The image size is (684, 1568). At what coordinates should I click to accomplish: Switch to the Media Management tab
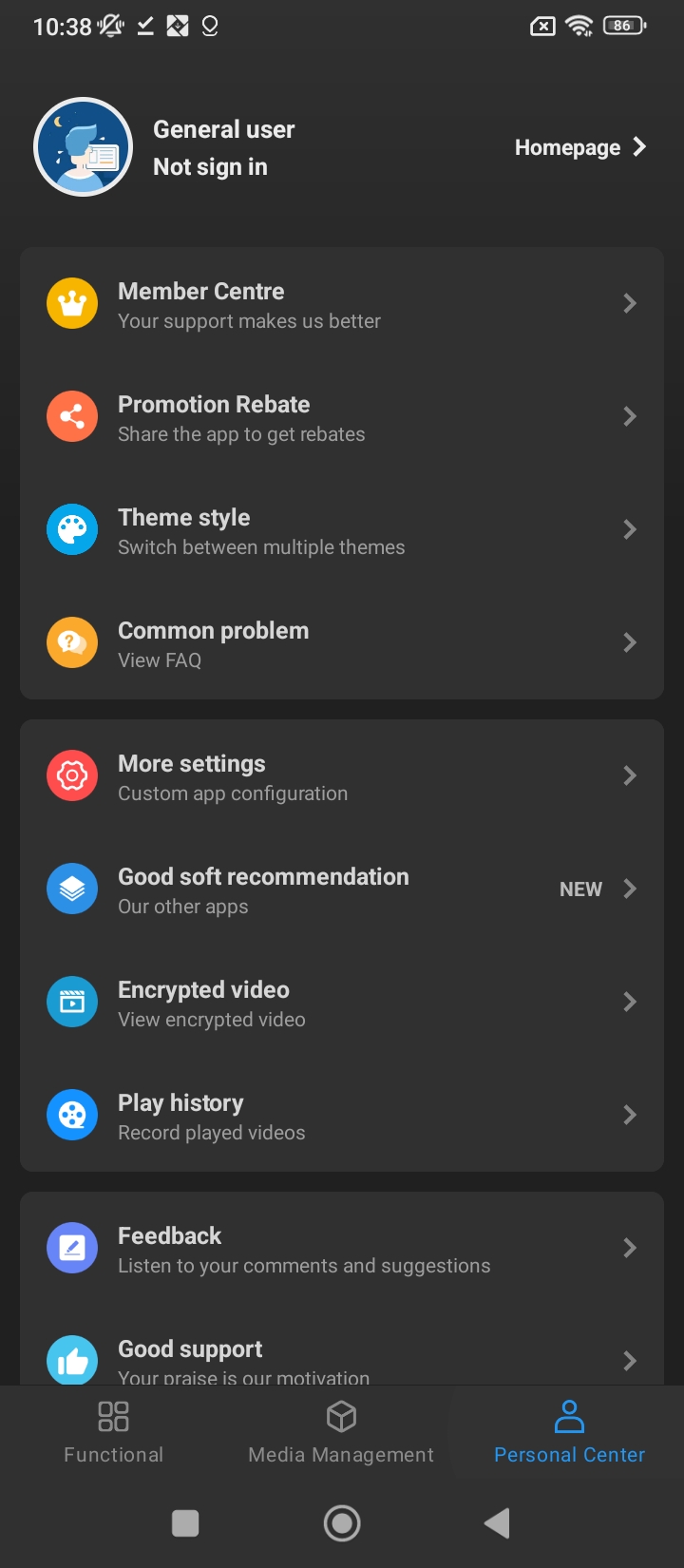tap(341, 1433)
